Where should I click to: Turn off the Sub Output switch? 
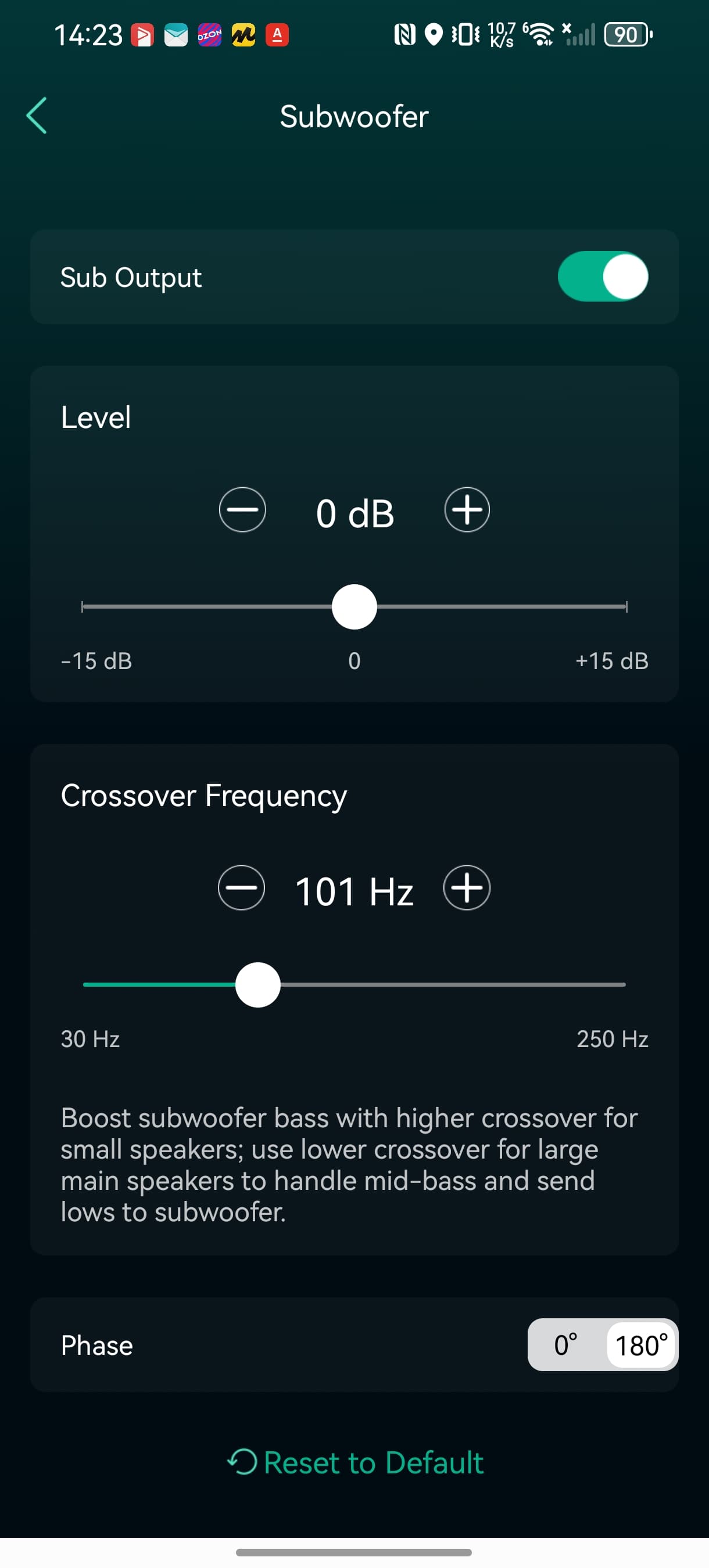click(603, 277)
